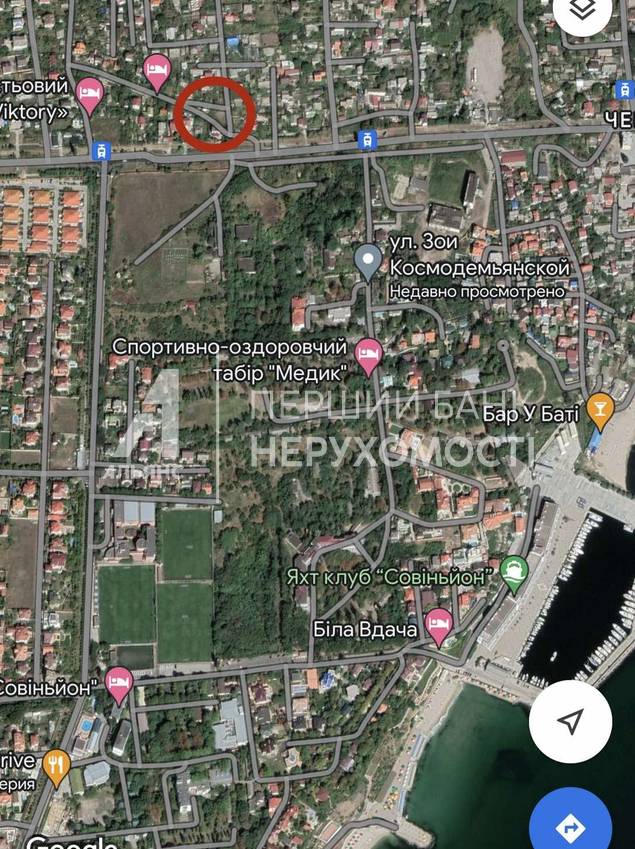Screen dimensions: 635x849
Task: Open the табір "Медик" hotel pin
Action: 369,355
